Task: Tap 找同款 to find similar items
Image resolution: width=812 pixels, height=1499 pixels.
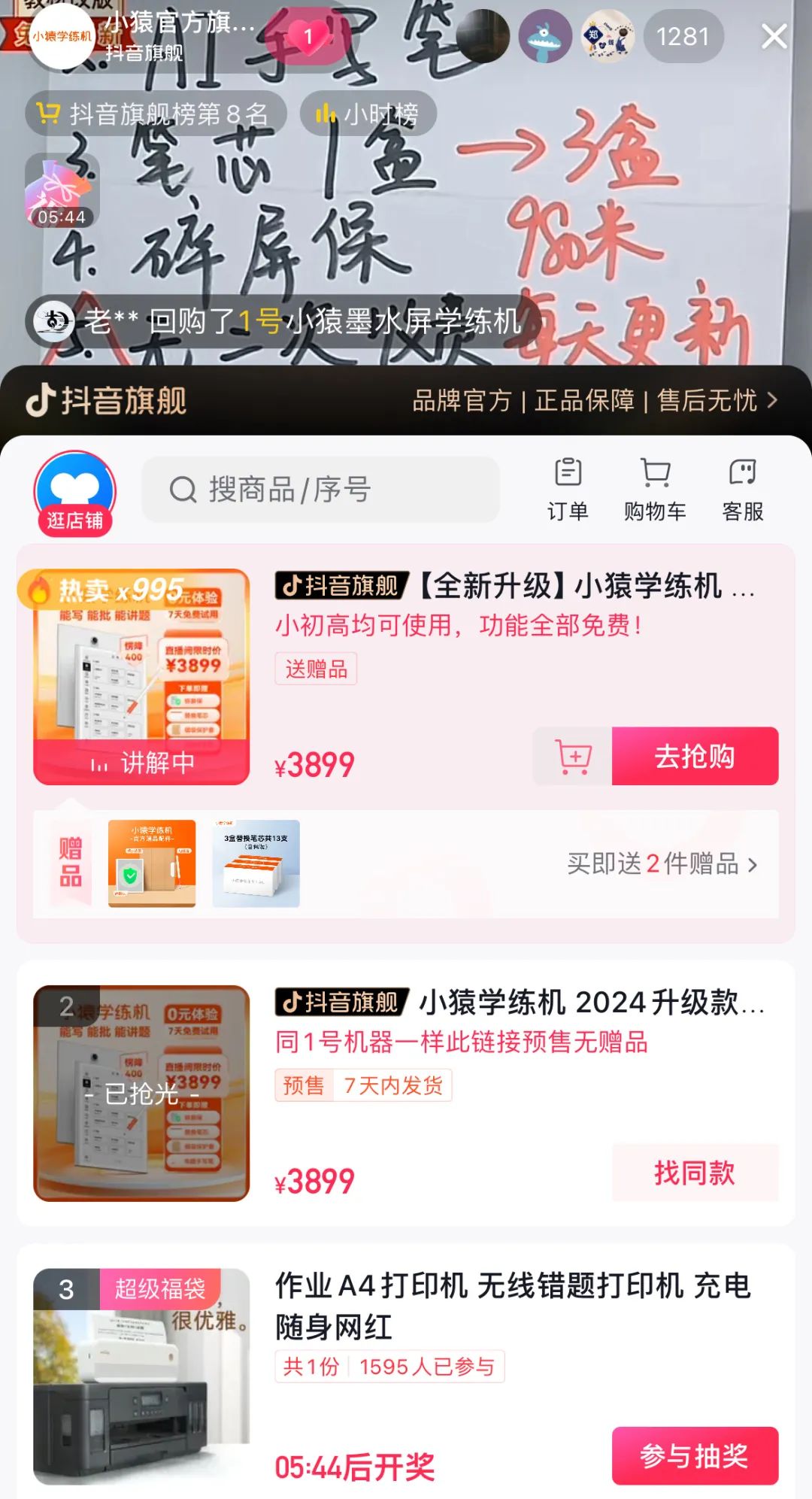Action: (x=695, y=1173)
